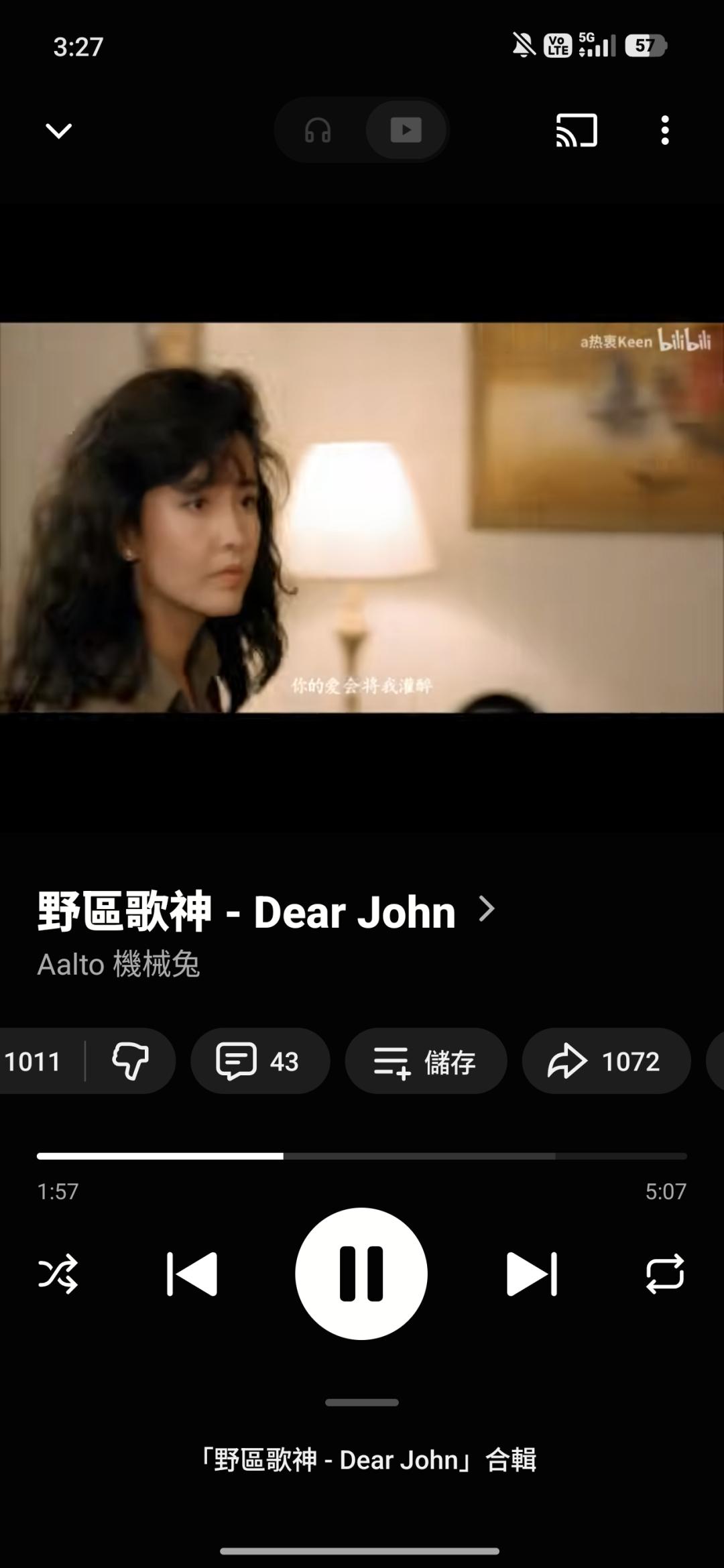Skip to the next track

(532, 1274)
